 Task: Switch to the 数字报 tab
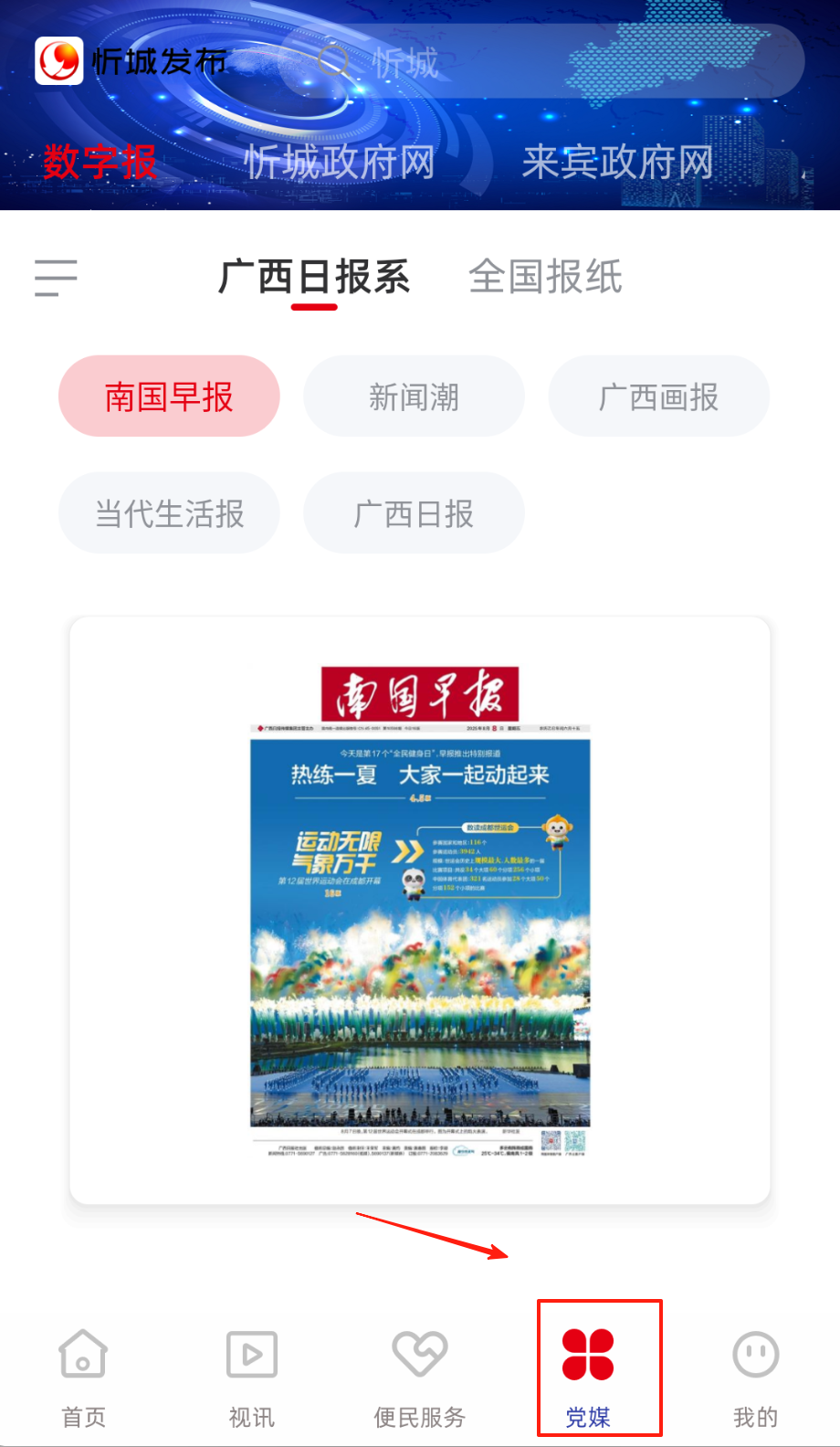tap(100, 163)
